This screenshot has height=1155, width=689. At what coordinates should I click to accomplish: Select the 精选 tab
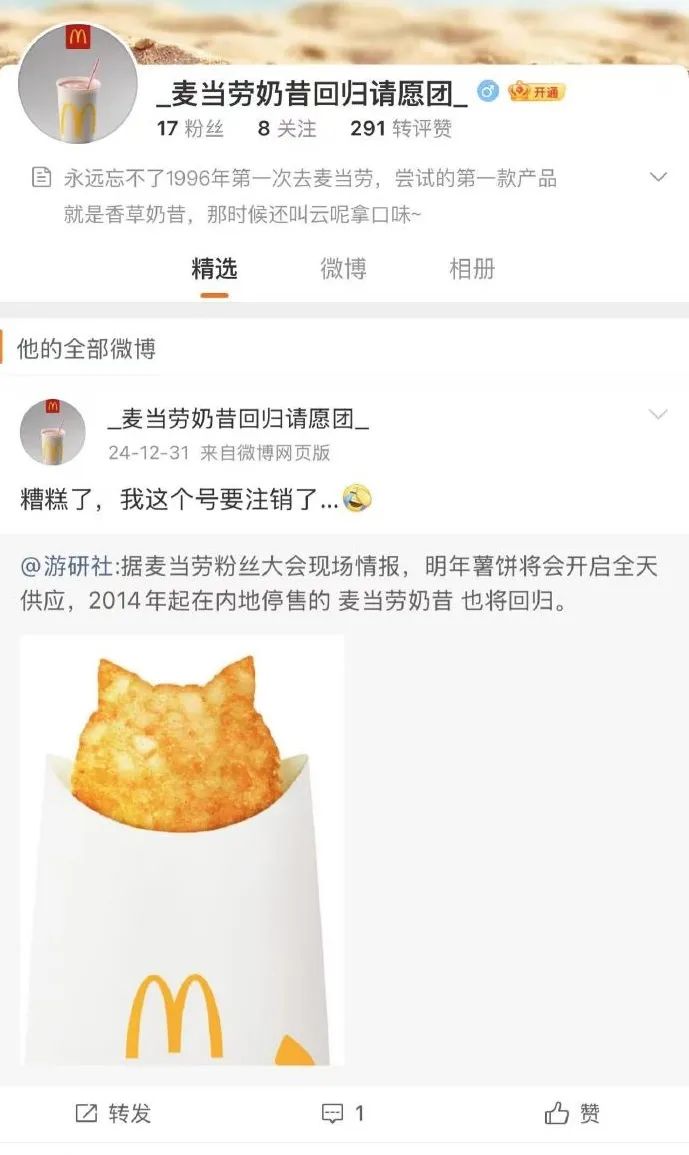214,268
